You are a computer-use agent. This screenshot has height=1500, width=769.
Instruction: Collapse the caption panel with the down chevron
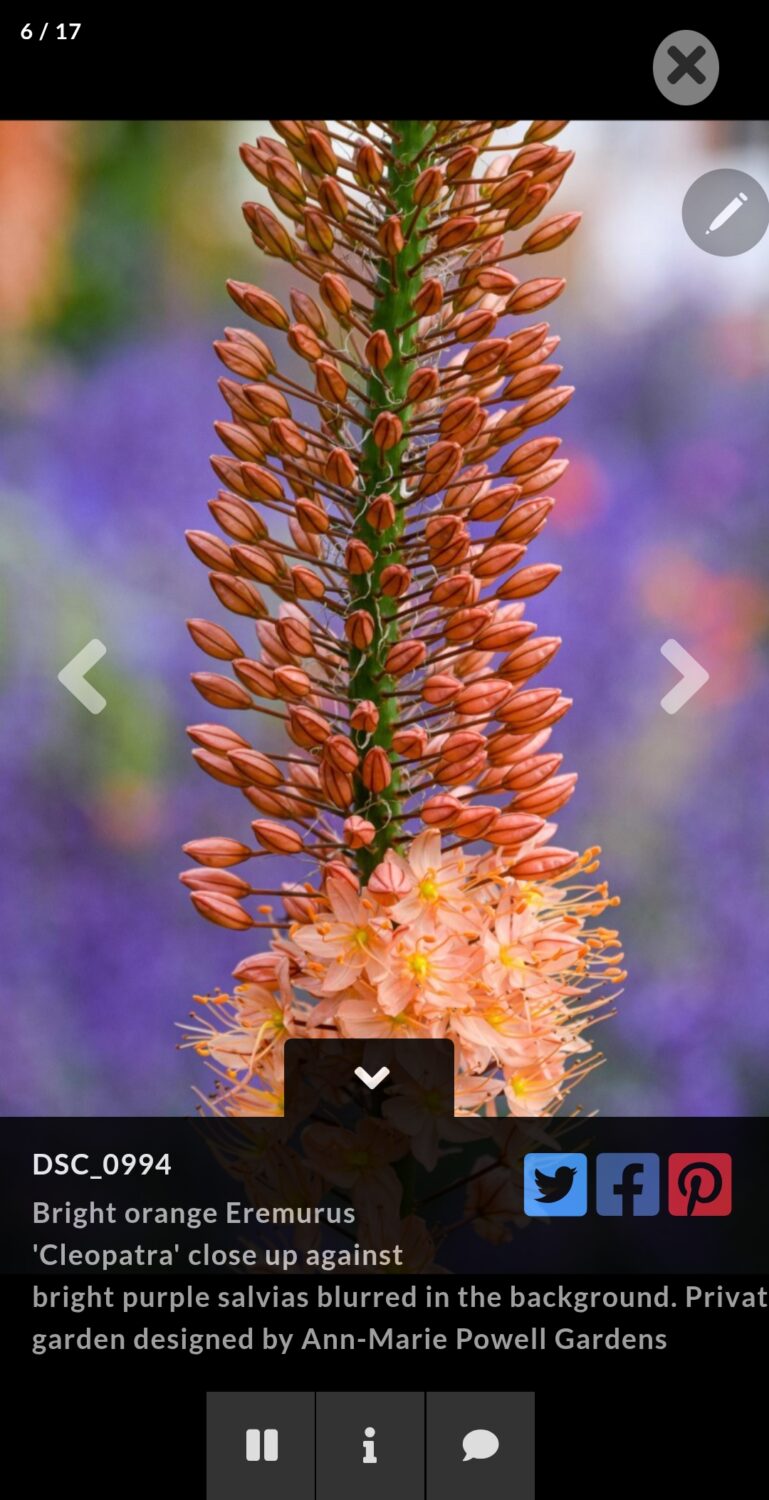pos(369,1077)
